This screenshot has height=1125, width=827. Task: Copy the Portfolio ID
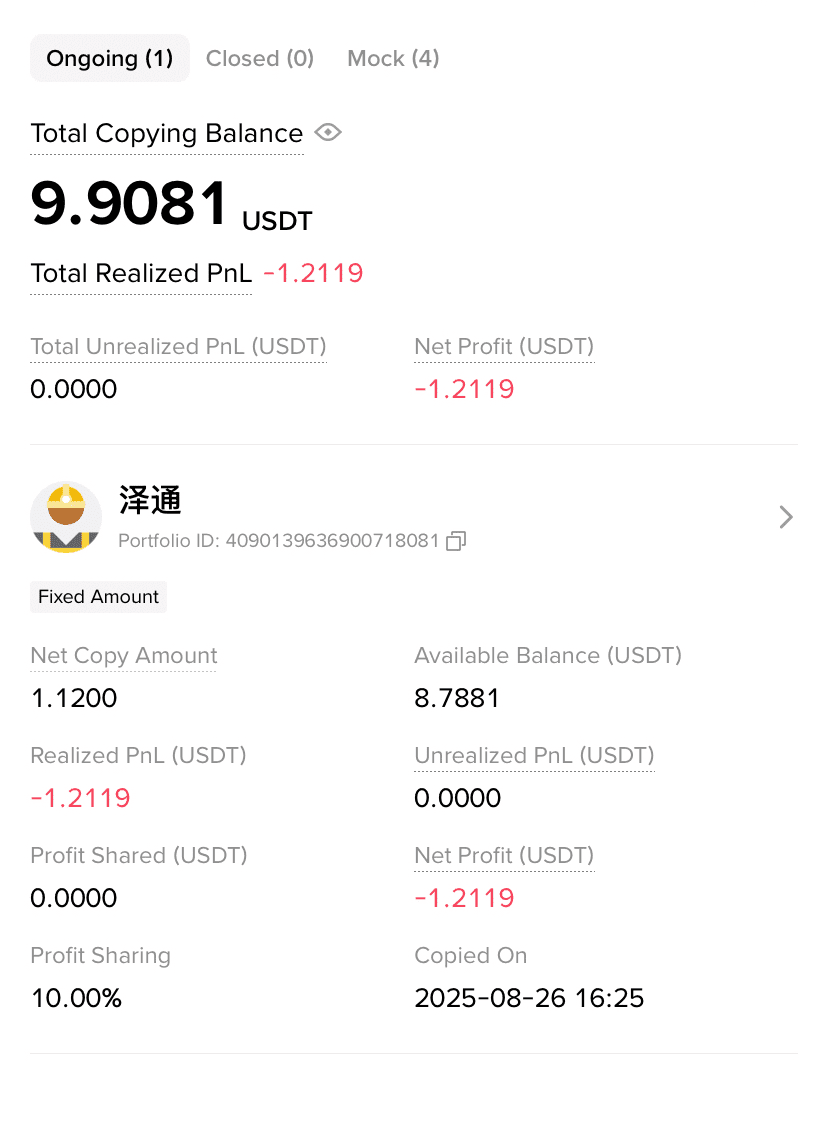[456, 540]
